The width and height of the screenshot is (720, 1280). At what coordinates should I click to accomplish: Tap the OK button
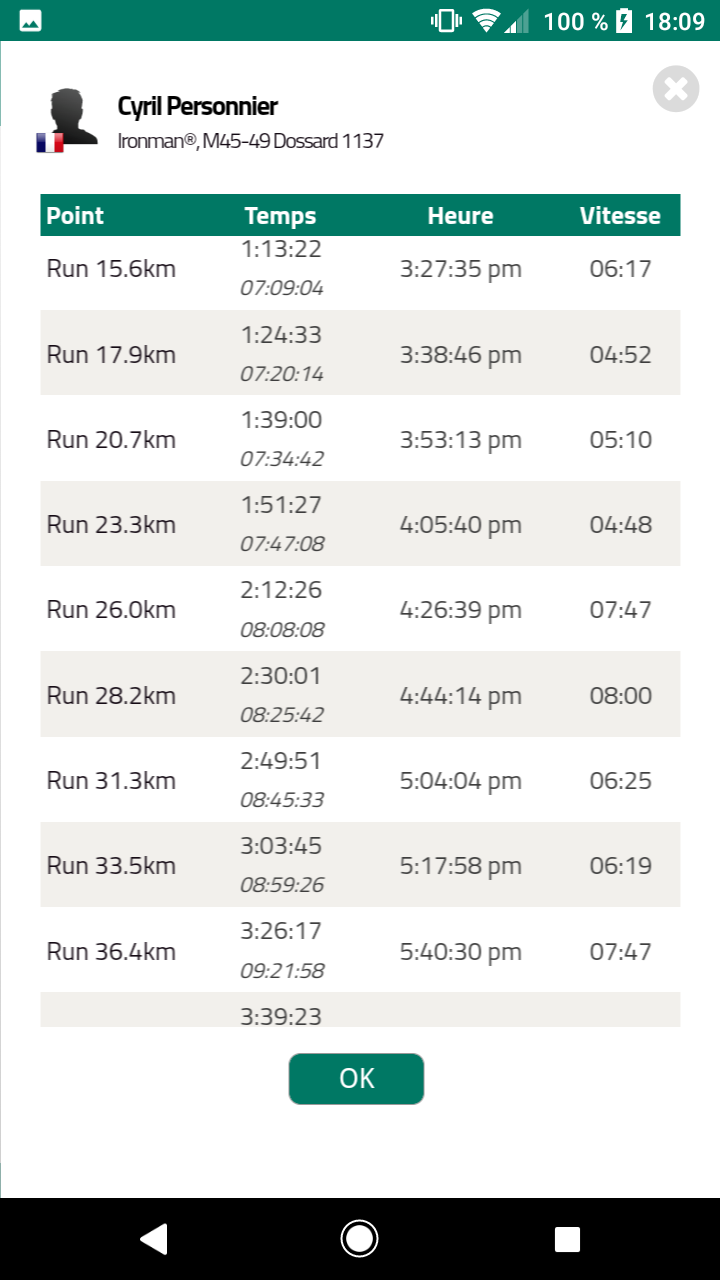(356, 1078)
